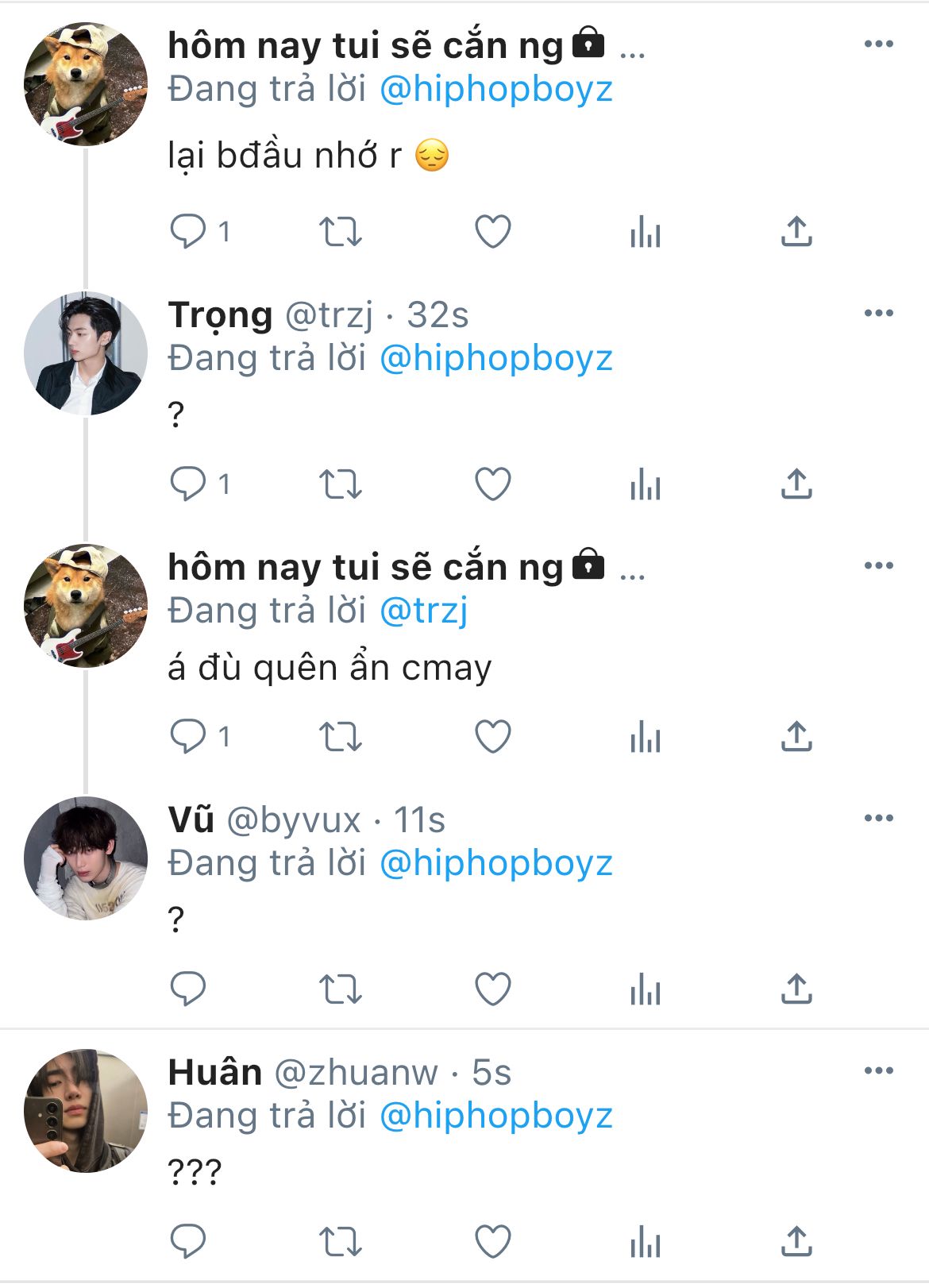Open overflow menu on Trọng's tweet
The width and height of the screenshot is (929, 1288).
878,313
